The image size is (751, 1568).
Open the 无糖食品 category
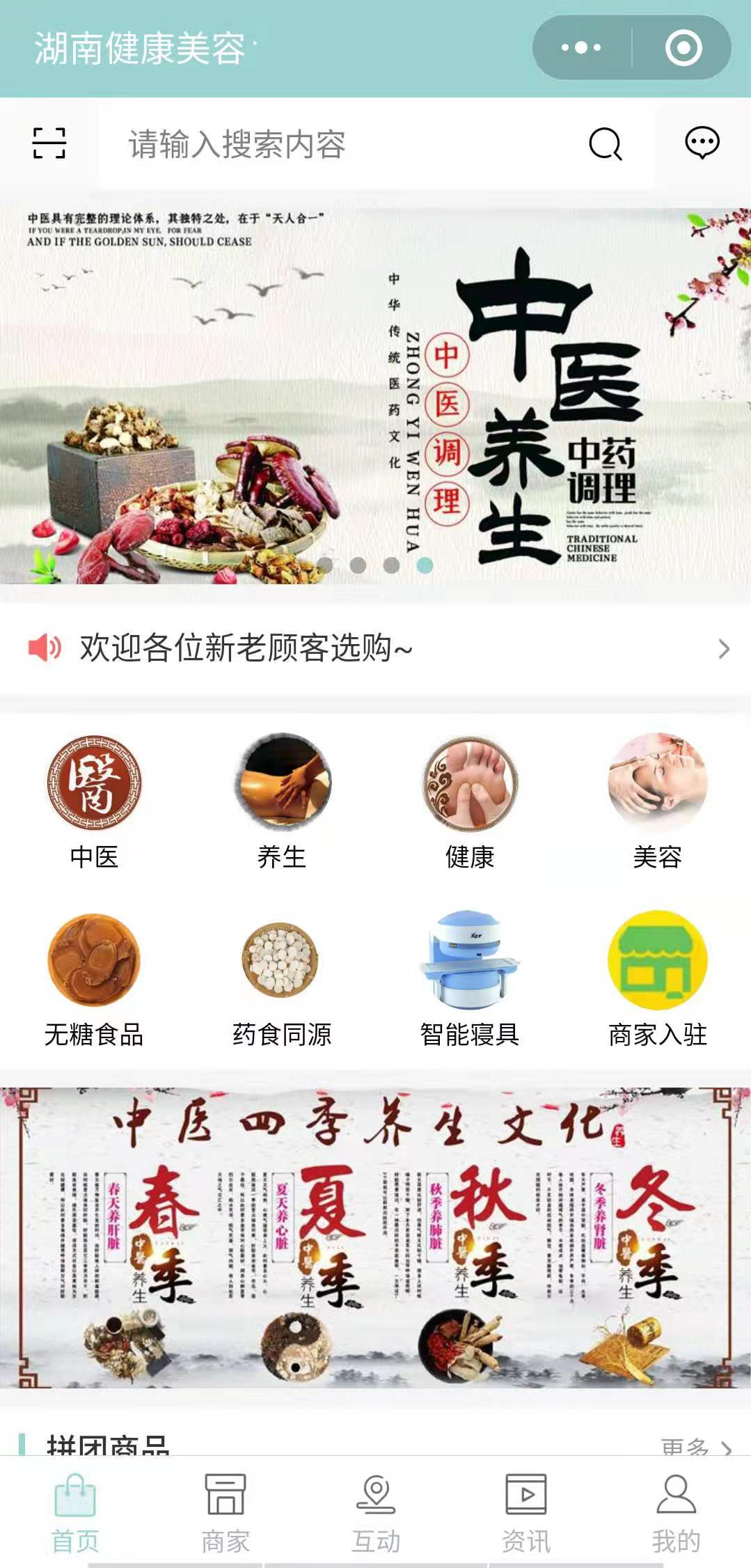(94, 980)
